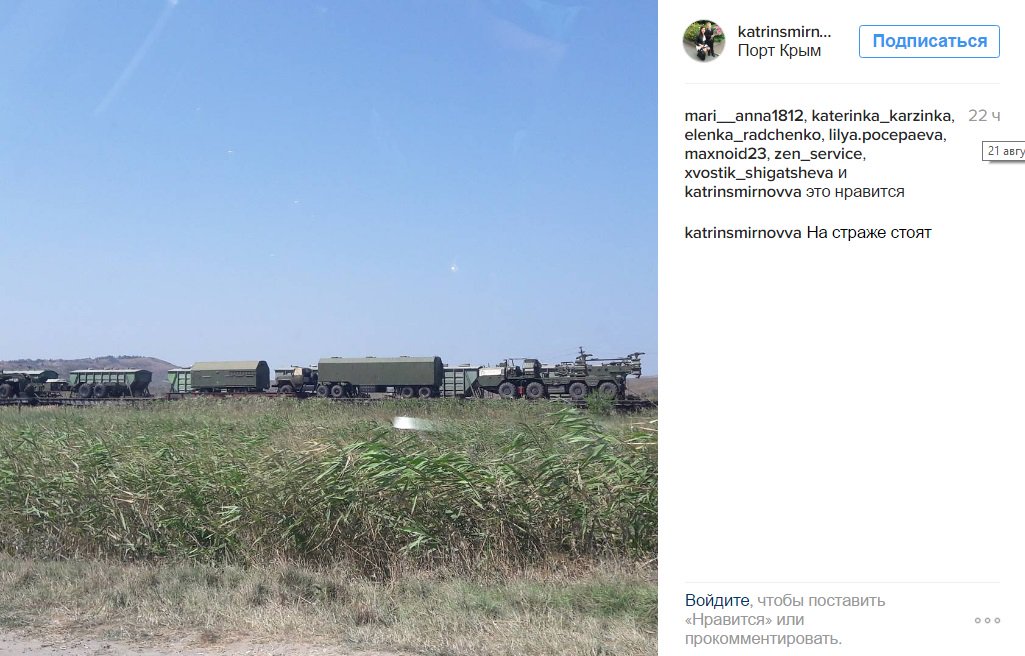Tap the Подписаться follow button

(929, 41)
